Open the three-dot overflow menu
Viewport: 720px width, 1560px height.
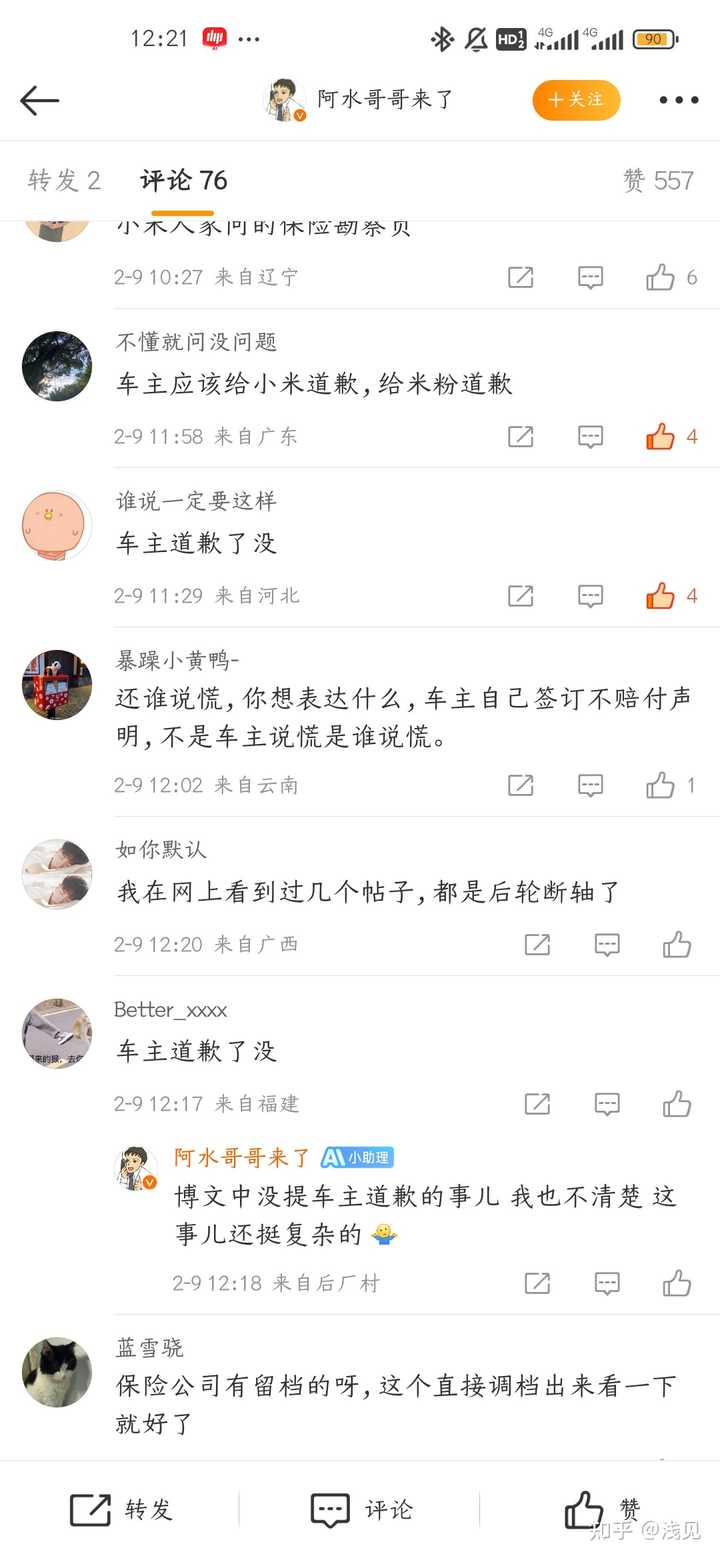coord(678,100)
